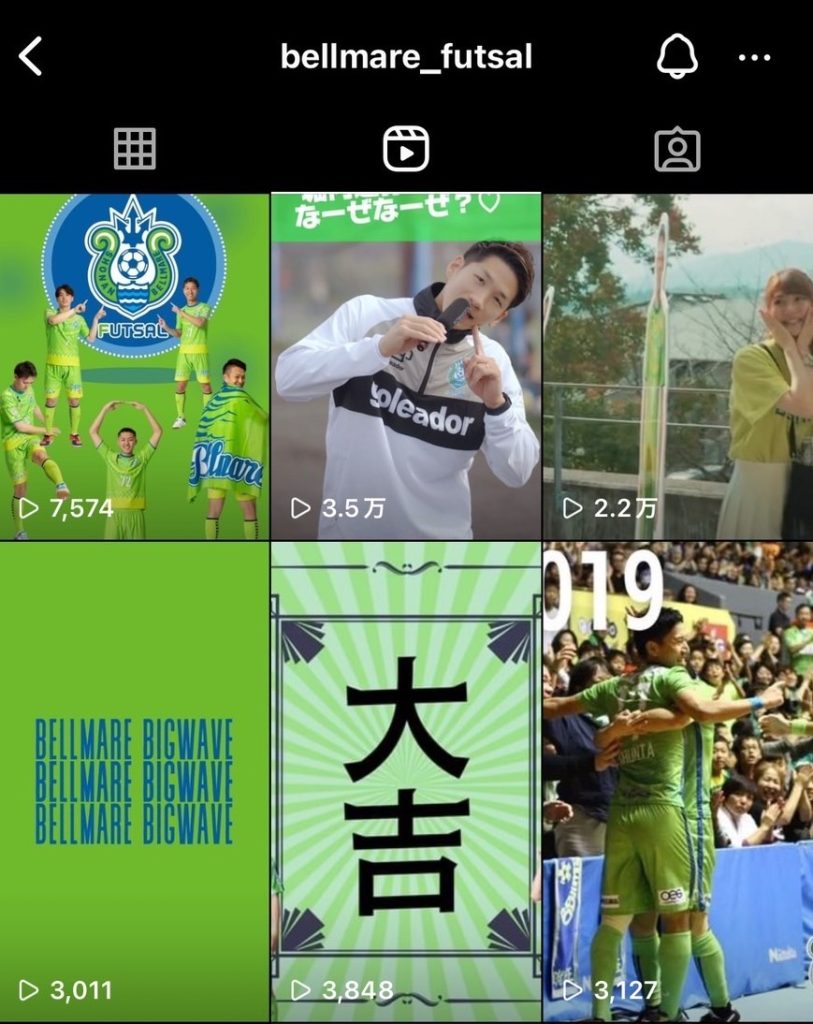
Task: Open the reel with 3,127 plays
Action: pos(678,781)
